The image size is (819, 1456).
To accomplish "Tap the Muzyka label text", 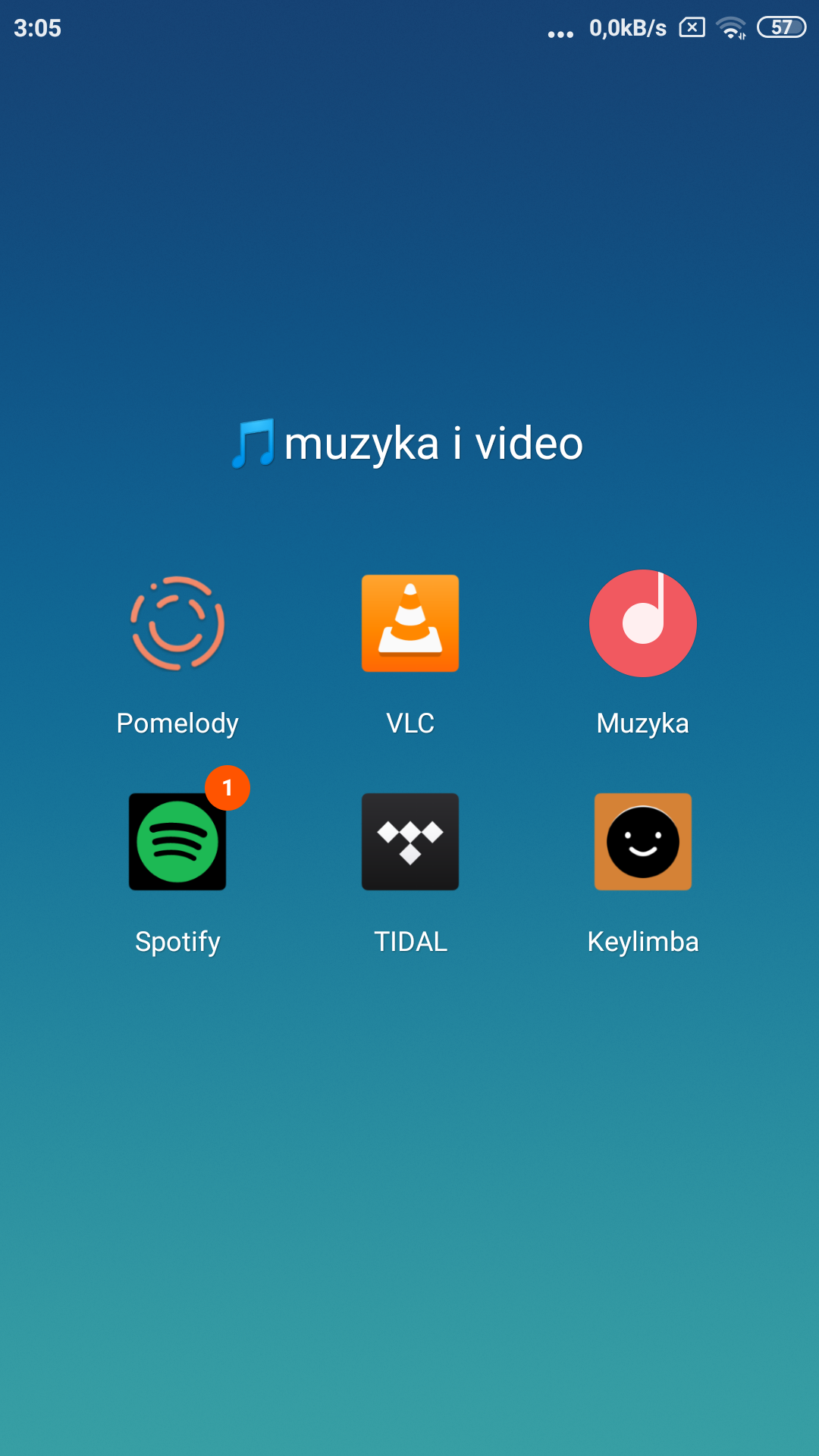I will click(x=642, y=723).
